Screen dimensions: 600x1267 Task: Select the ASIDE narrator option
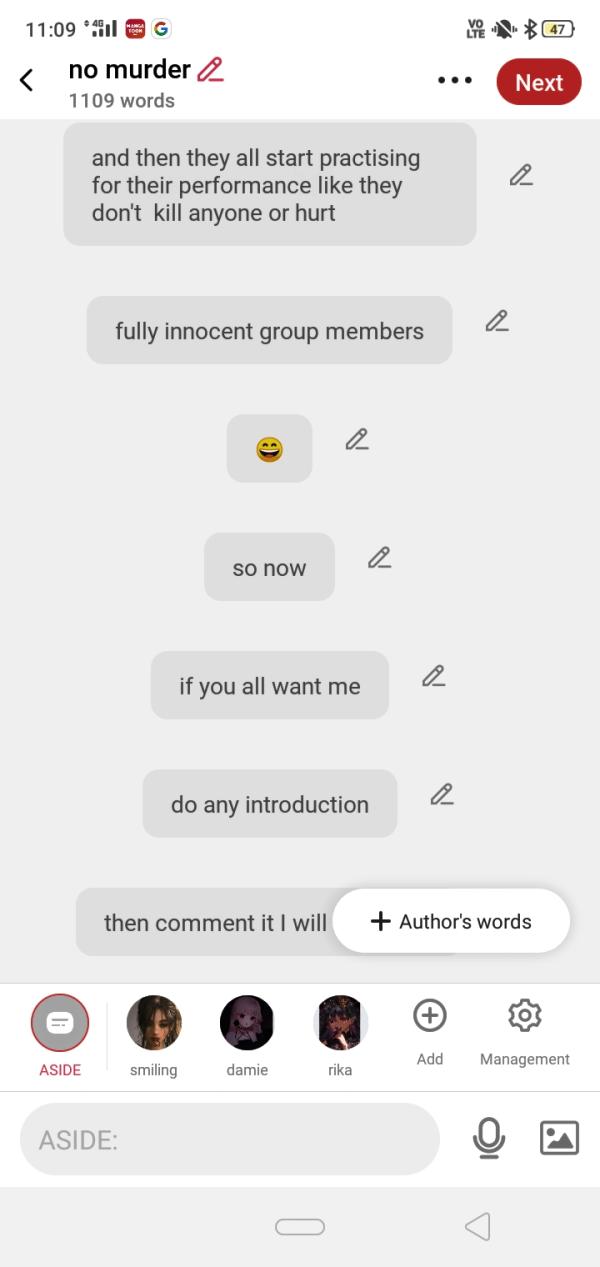point(60,1023)
